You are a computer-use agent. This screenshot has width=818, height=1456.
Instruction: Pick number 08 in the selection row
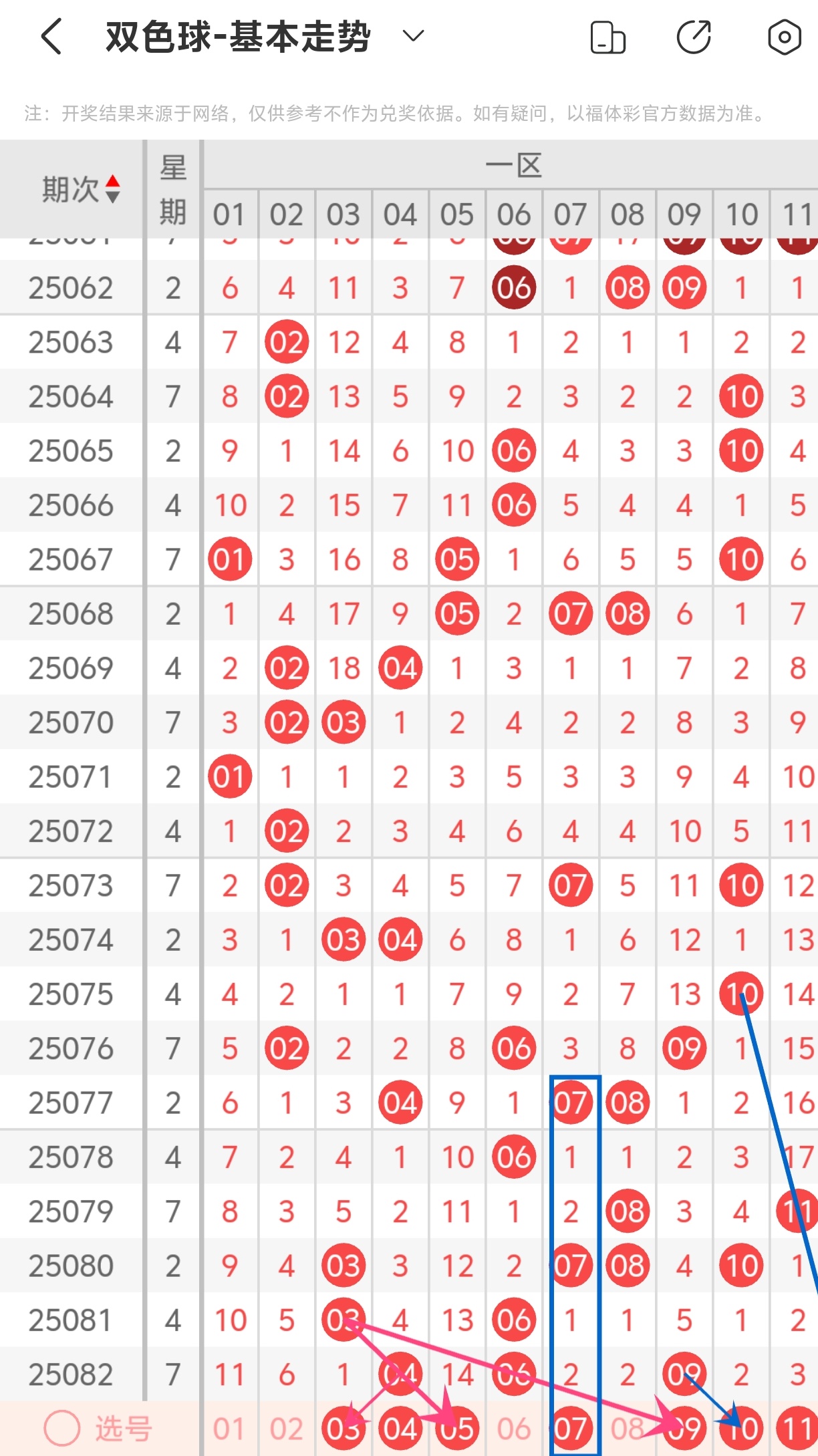(627, 1429)
